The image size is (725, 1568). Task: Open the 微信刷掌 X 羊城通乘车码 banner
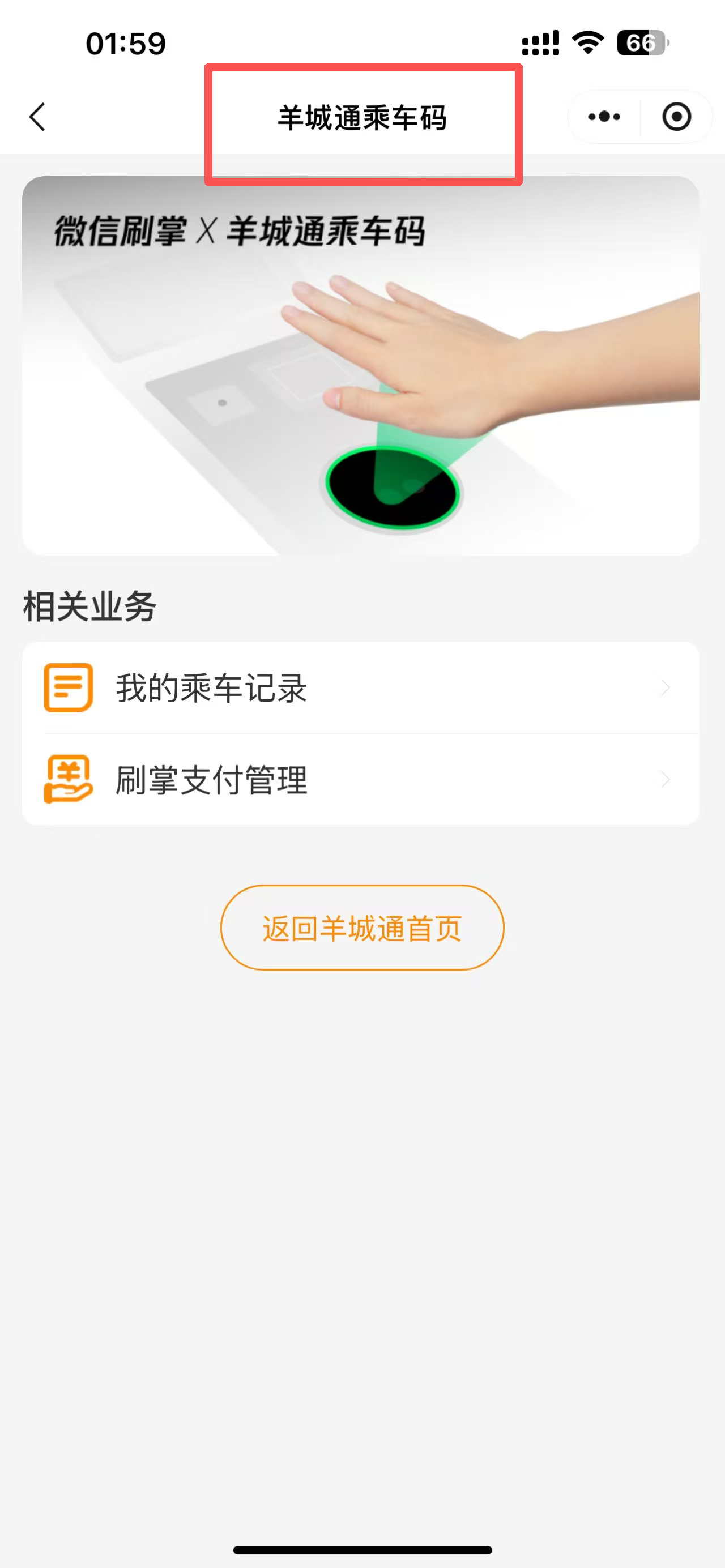coord(360,365)
